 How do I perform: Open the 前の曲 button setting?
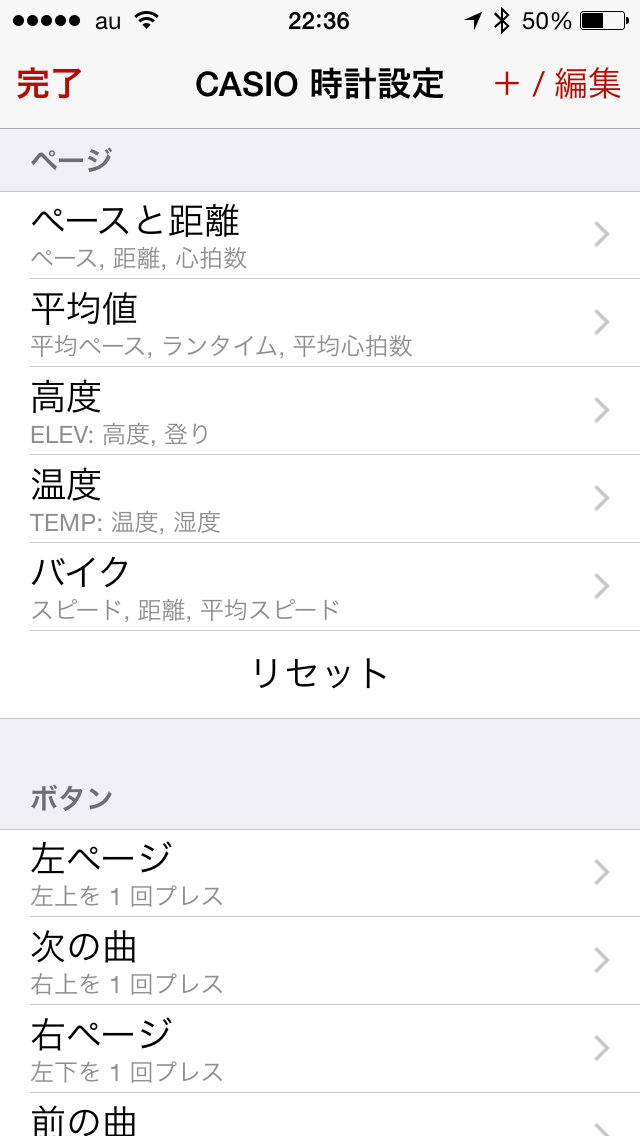coord(320,1115)
